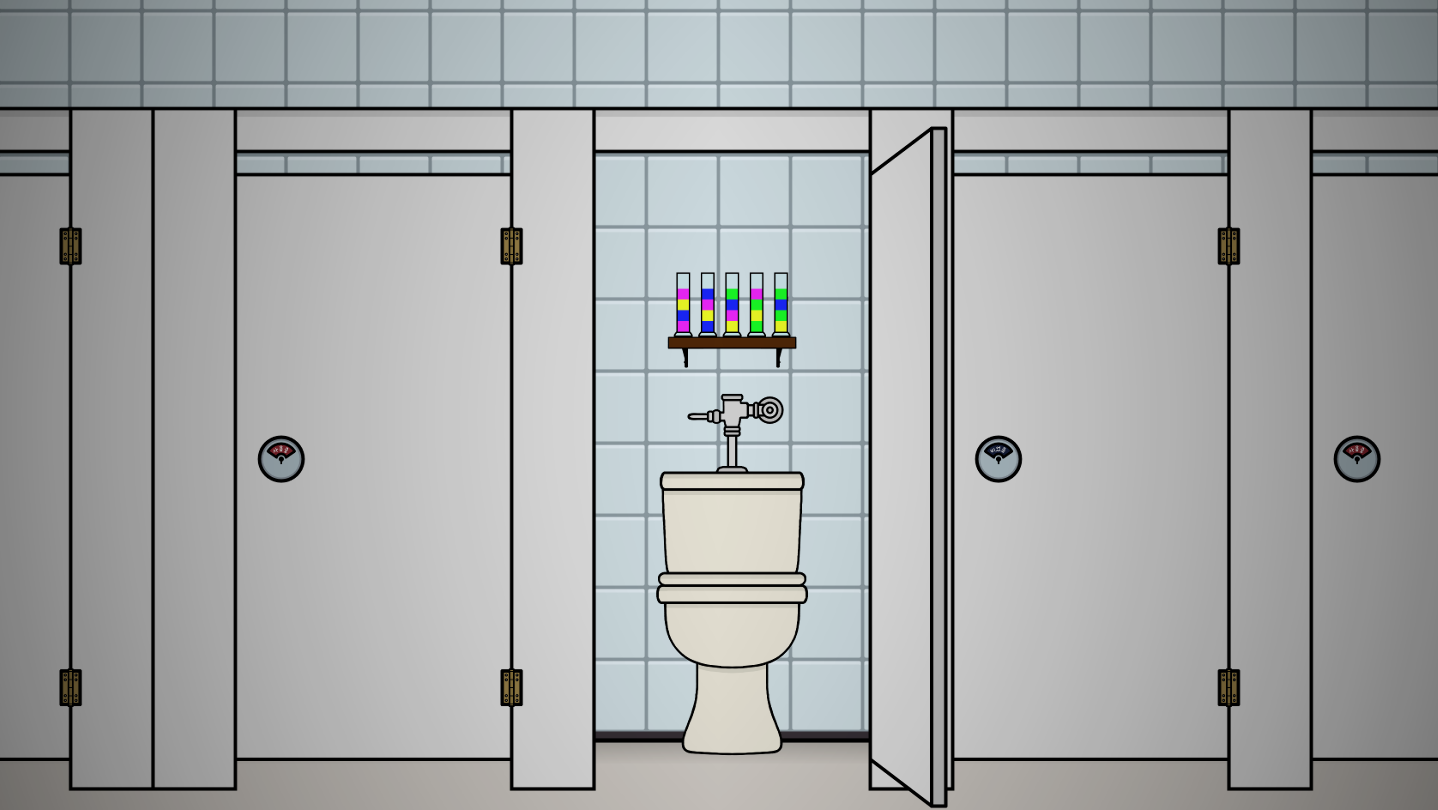Screen dimensions: 1438x810
Task: Examine the toilet tank
Action: pos(732,525)
